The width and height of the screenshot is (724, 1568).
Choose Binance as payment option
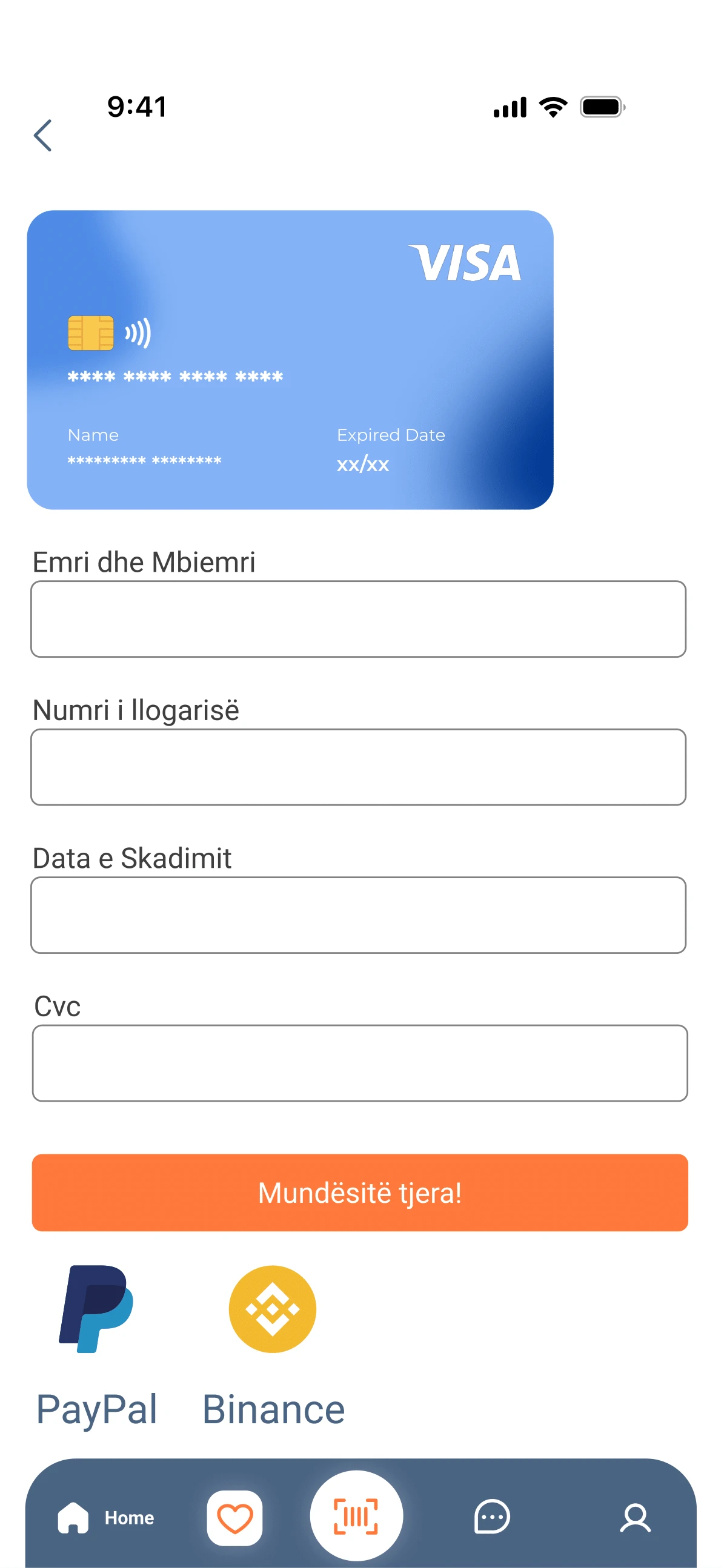click(x=273, y=1345)
